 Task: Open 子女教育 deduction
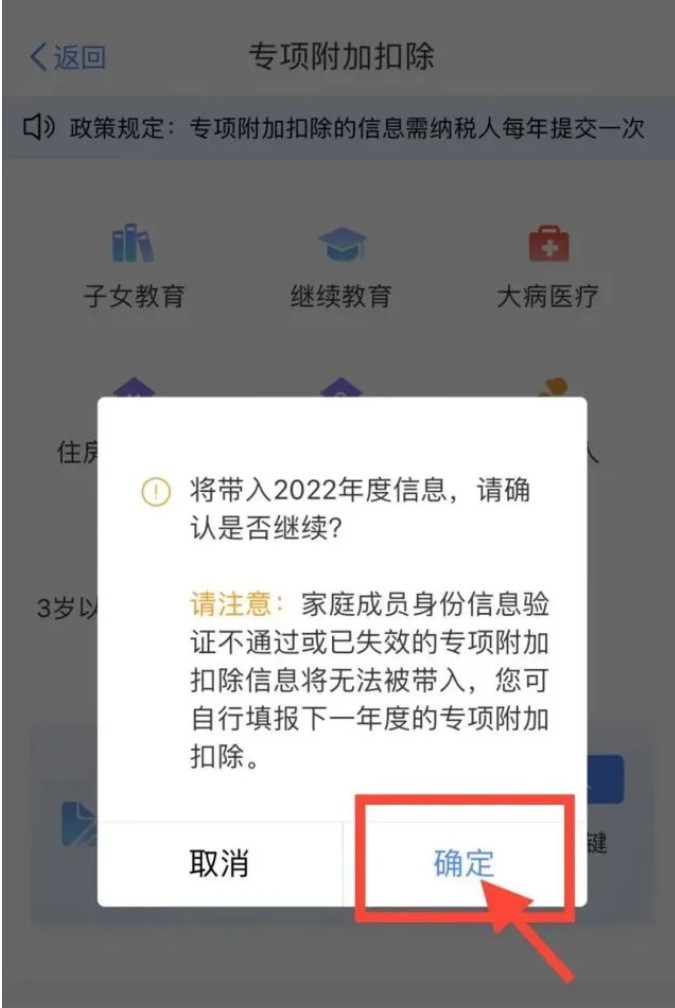[134, 266]
